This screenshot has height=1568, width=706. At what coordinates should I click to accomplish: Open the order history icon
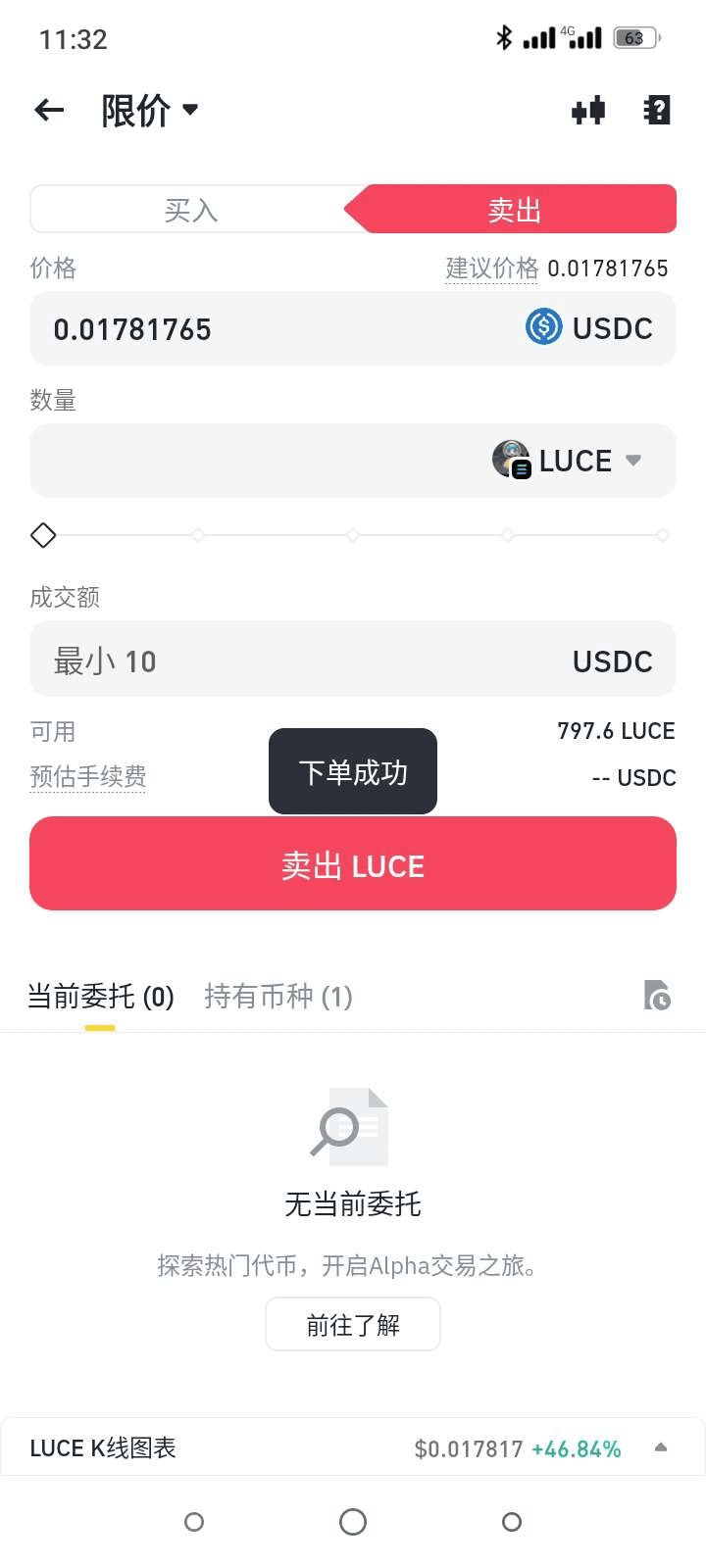(657, 996)
